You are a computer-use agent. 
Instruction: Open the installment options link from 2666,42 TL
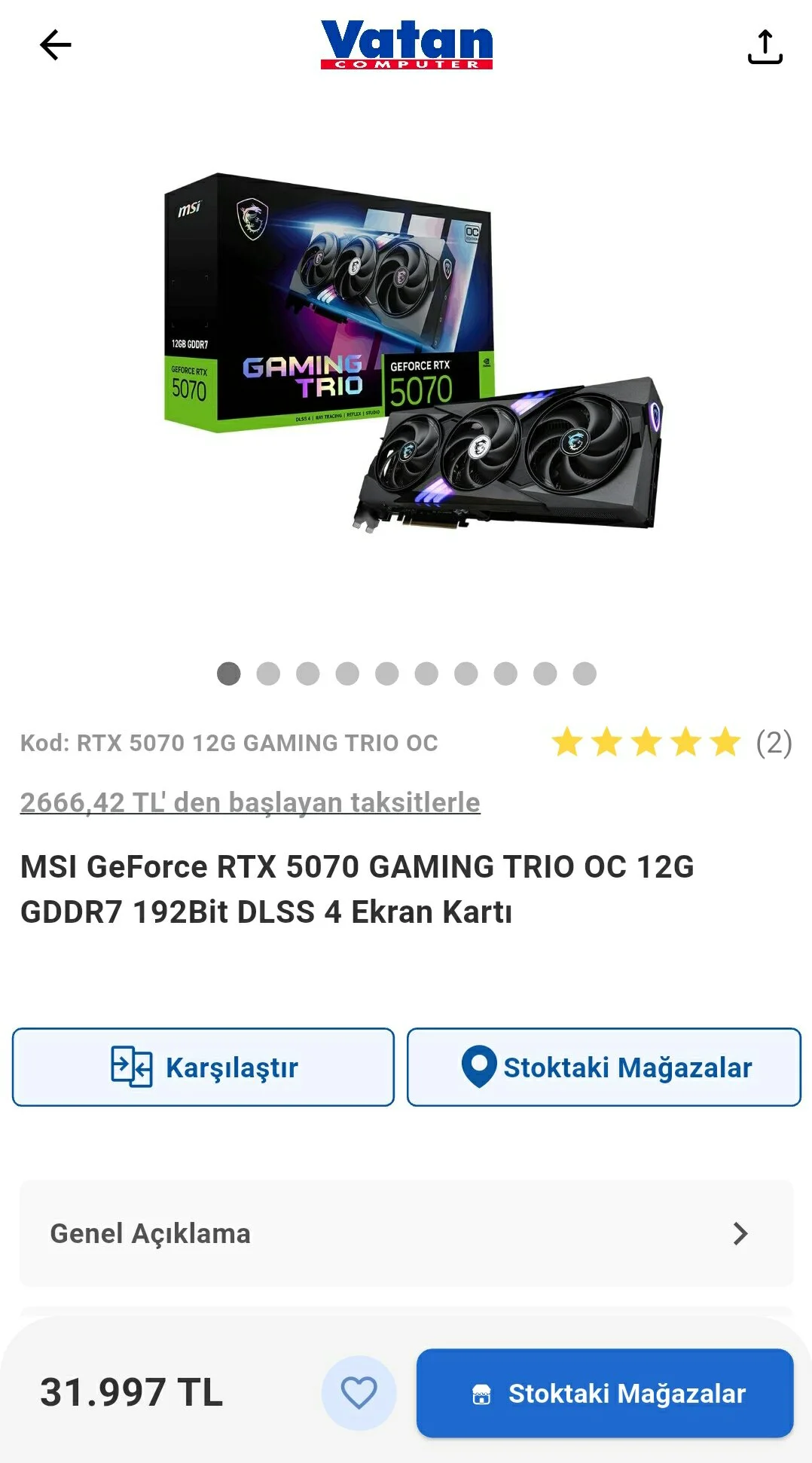point(250,802)
